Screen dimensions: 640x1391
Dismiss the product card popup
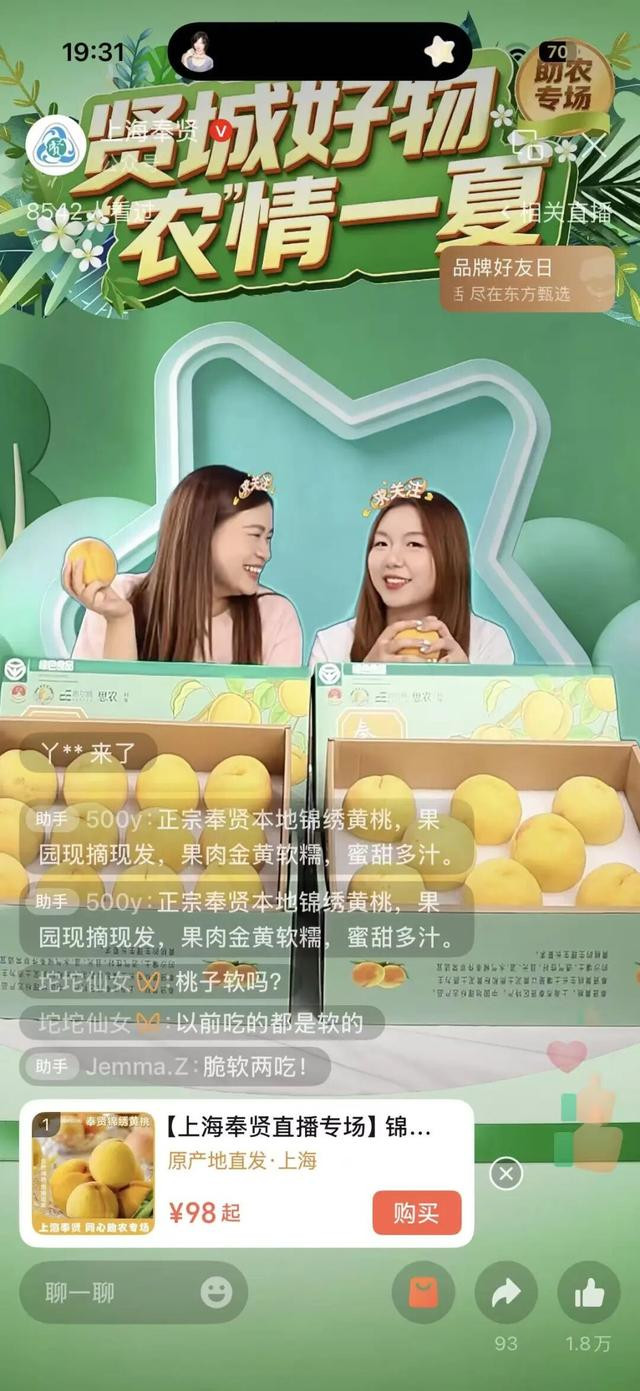tap(506, 1173)
